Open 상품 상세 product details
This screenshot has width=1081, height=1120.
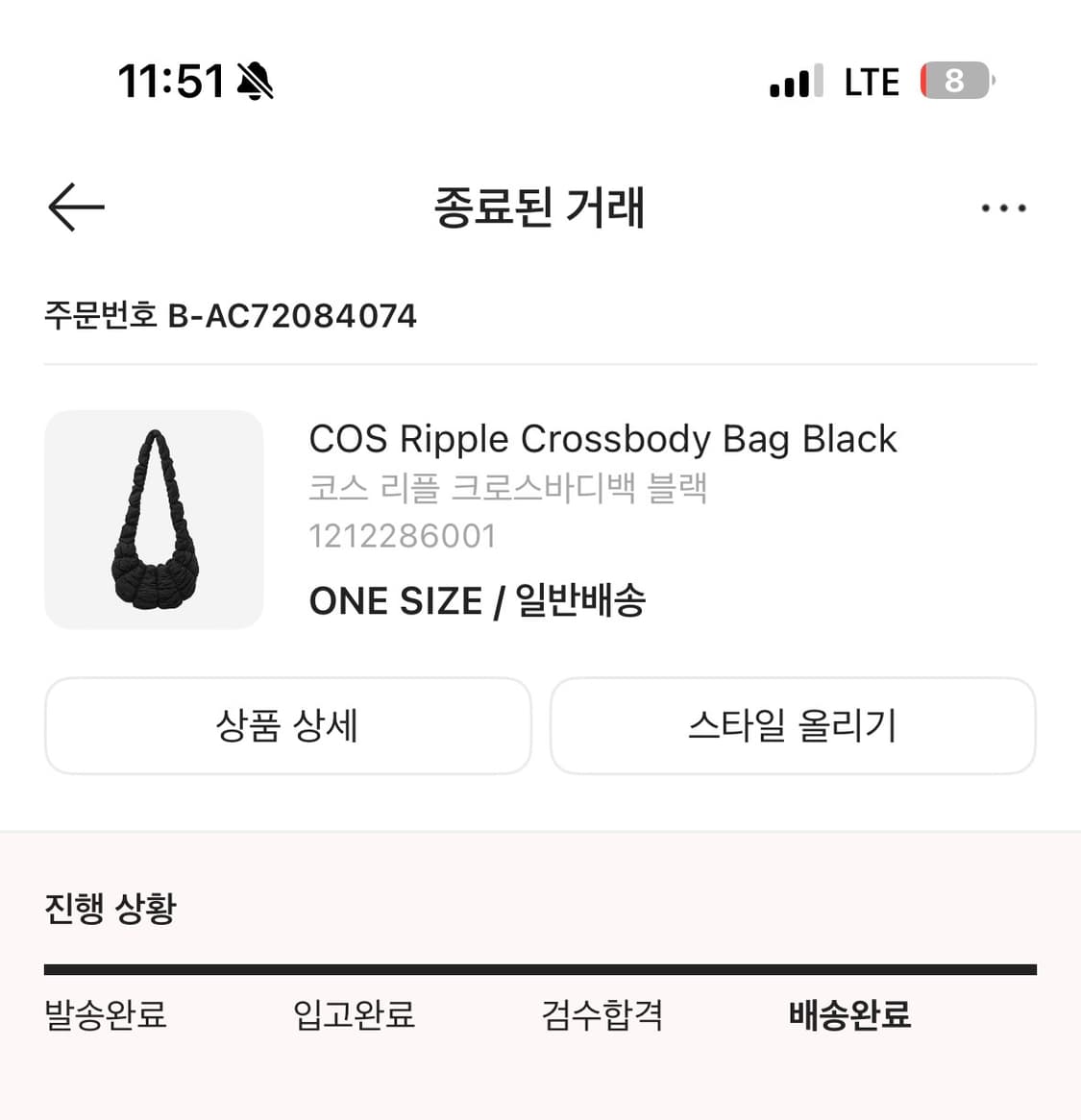pos(287,726)
